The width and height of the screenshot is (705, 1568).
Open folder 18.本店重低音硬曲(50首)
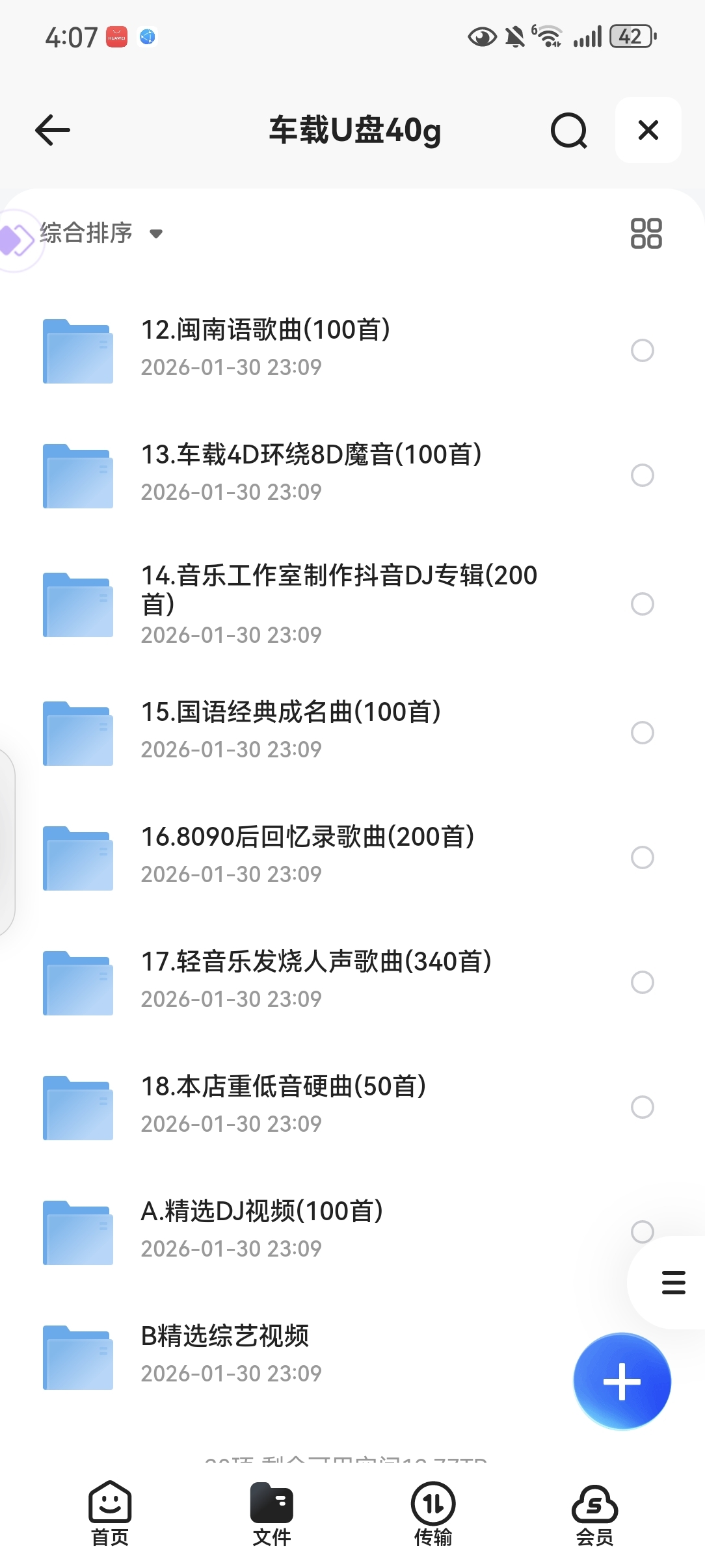tap(284, 1087)
